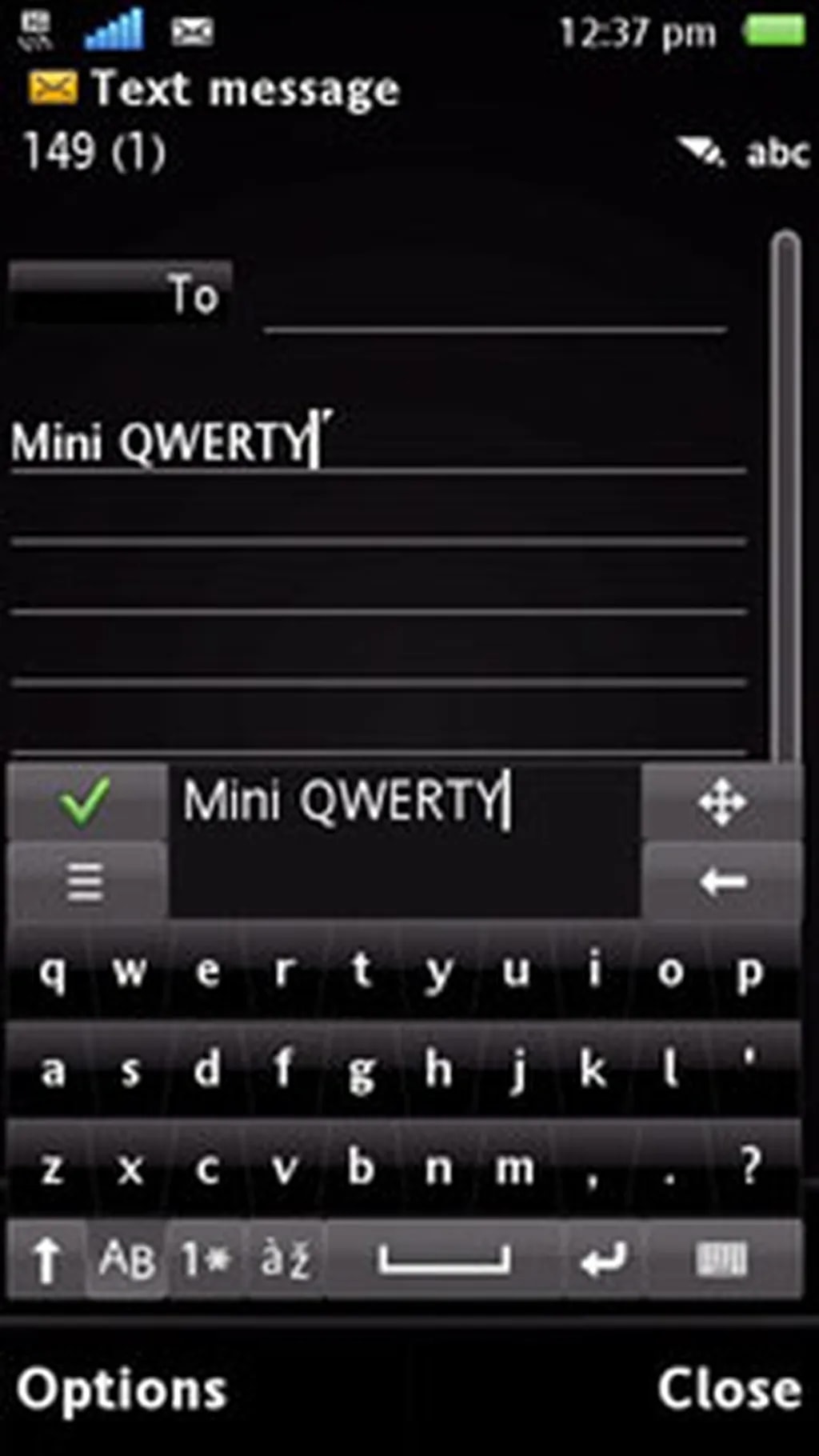Type the letter q key

point(52,971)
